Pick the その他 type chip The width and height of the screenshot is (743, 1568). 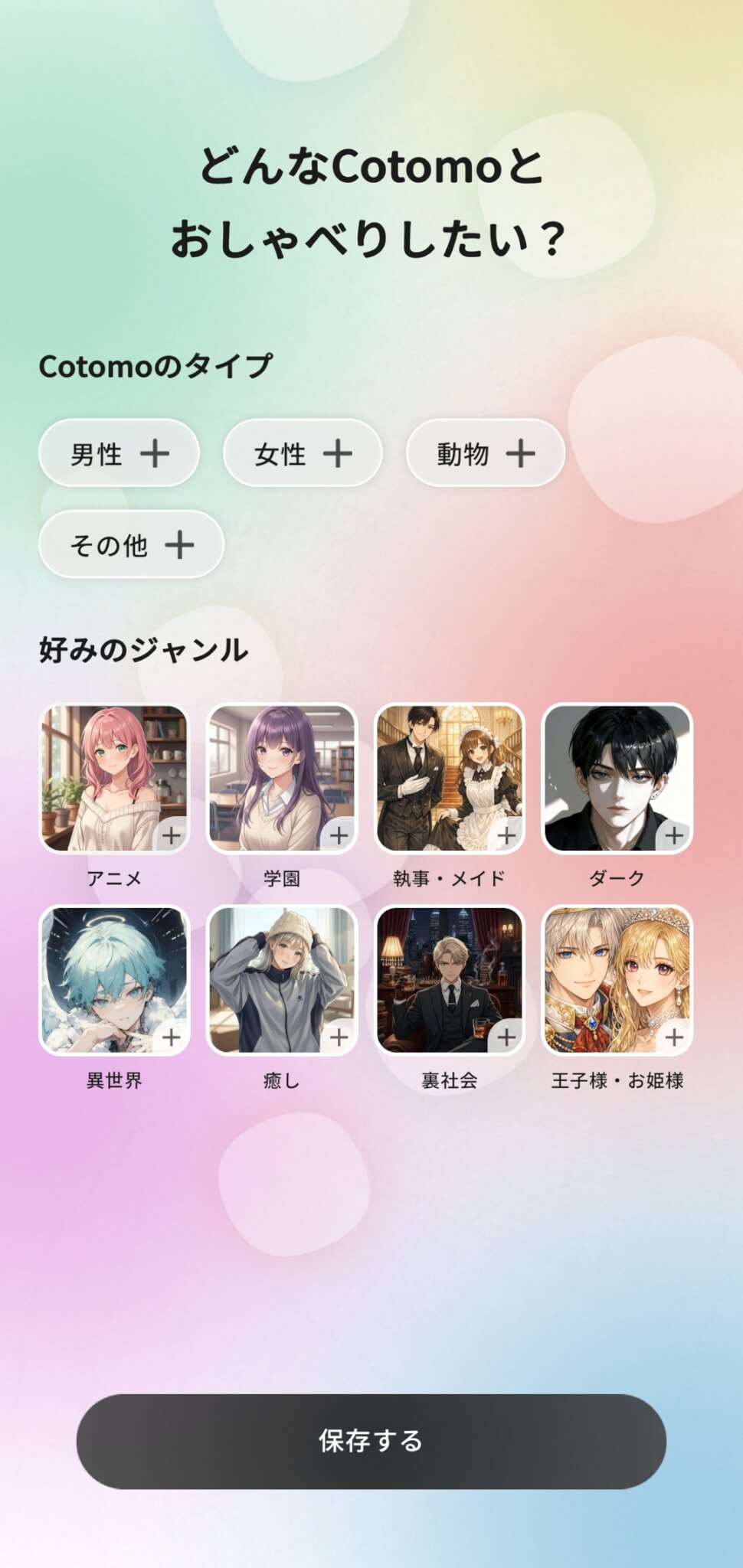131,544
